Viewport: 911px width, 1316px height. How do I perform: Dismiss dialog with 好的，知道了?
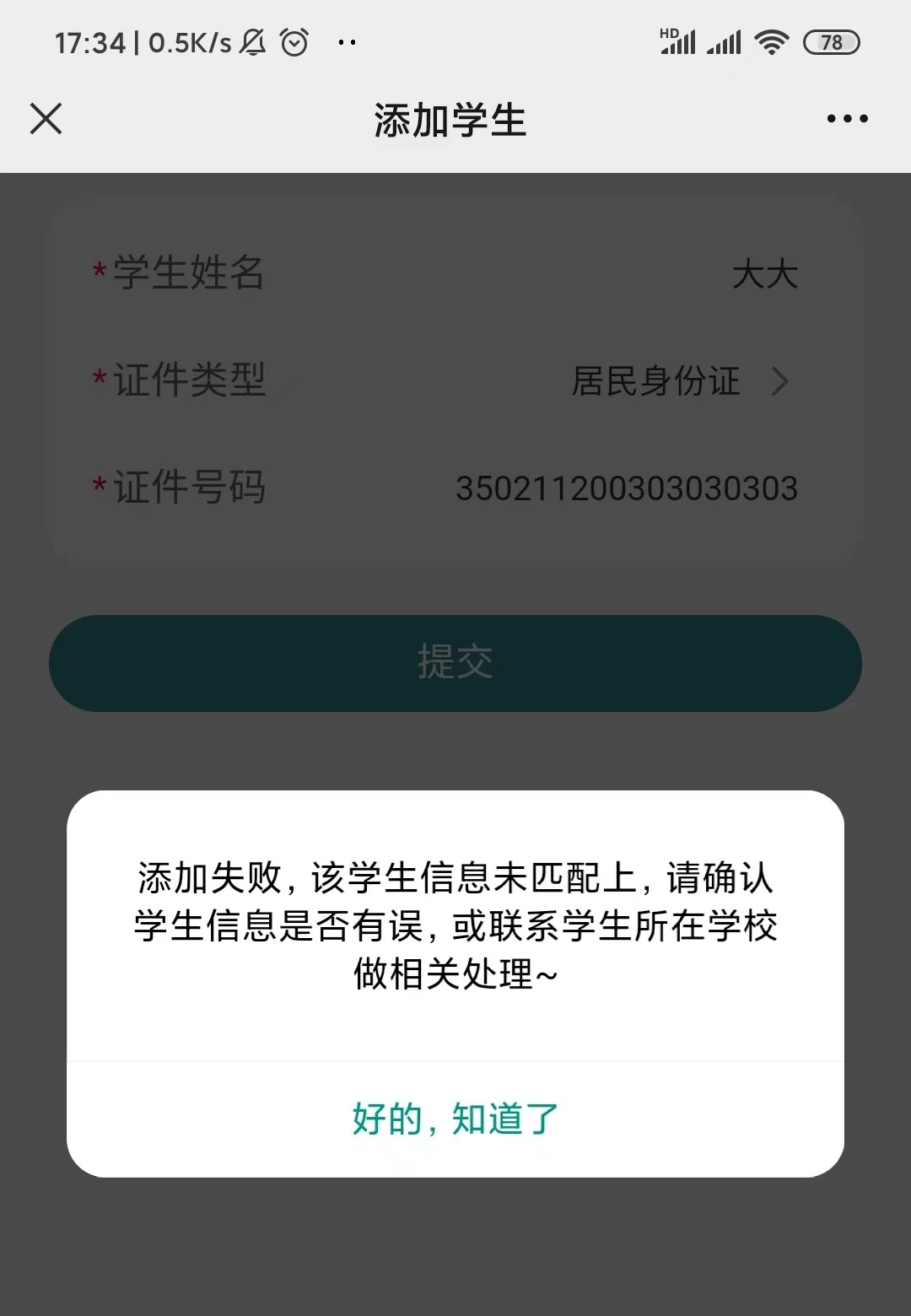pos(455,1119)
